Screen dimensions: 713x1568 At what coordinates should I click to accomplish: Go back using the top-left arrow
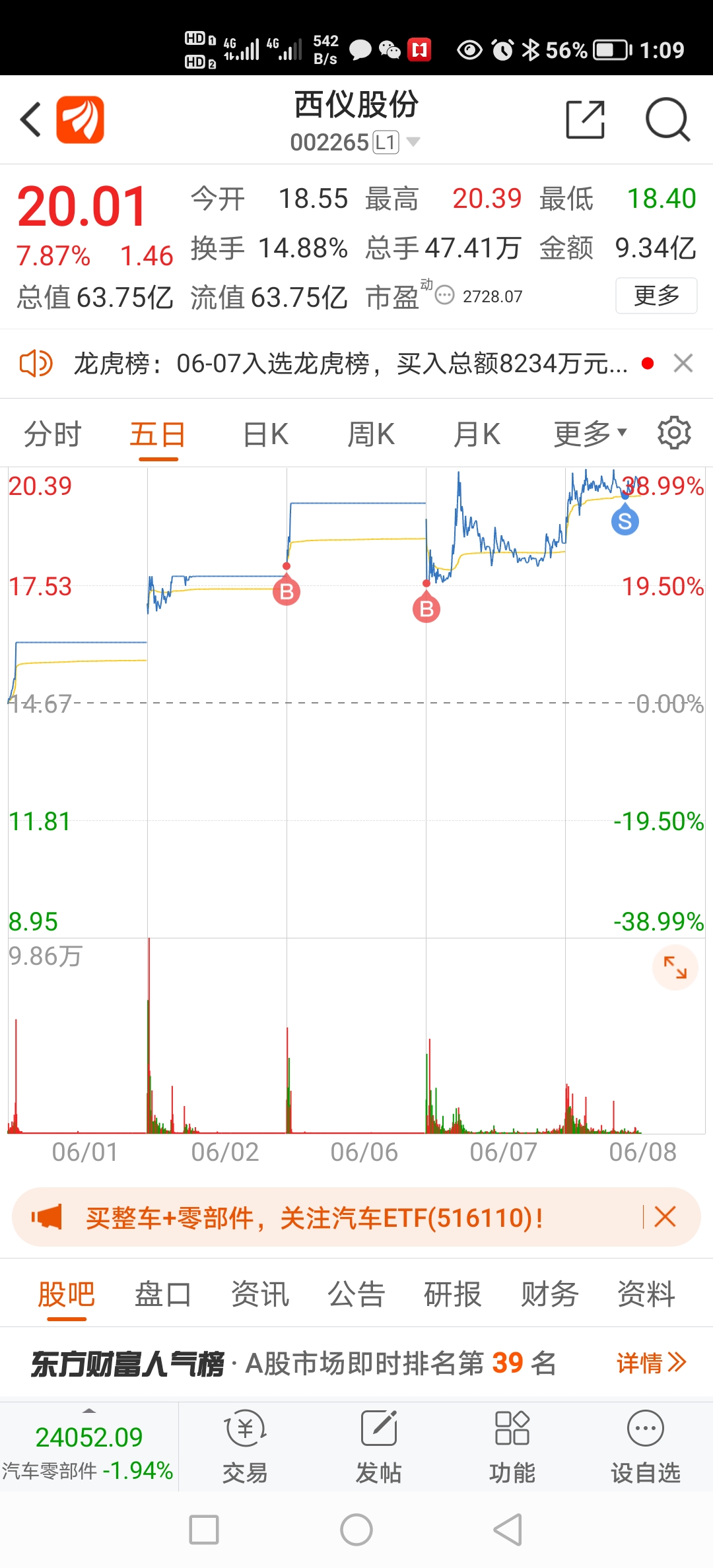pyautogui.click(x=31, y=120)
